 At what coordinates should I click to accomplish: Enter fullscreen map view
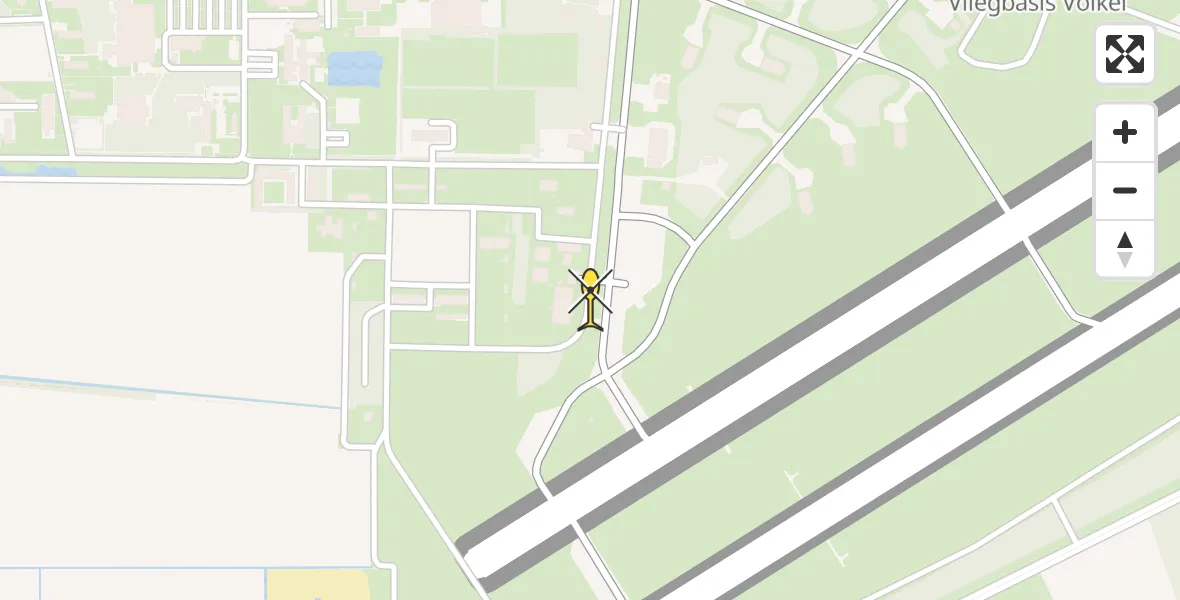click(x=1125, y=54)
